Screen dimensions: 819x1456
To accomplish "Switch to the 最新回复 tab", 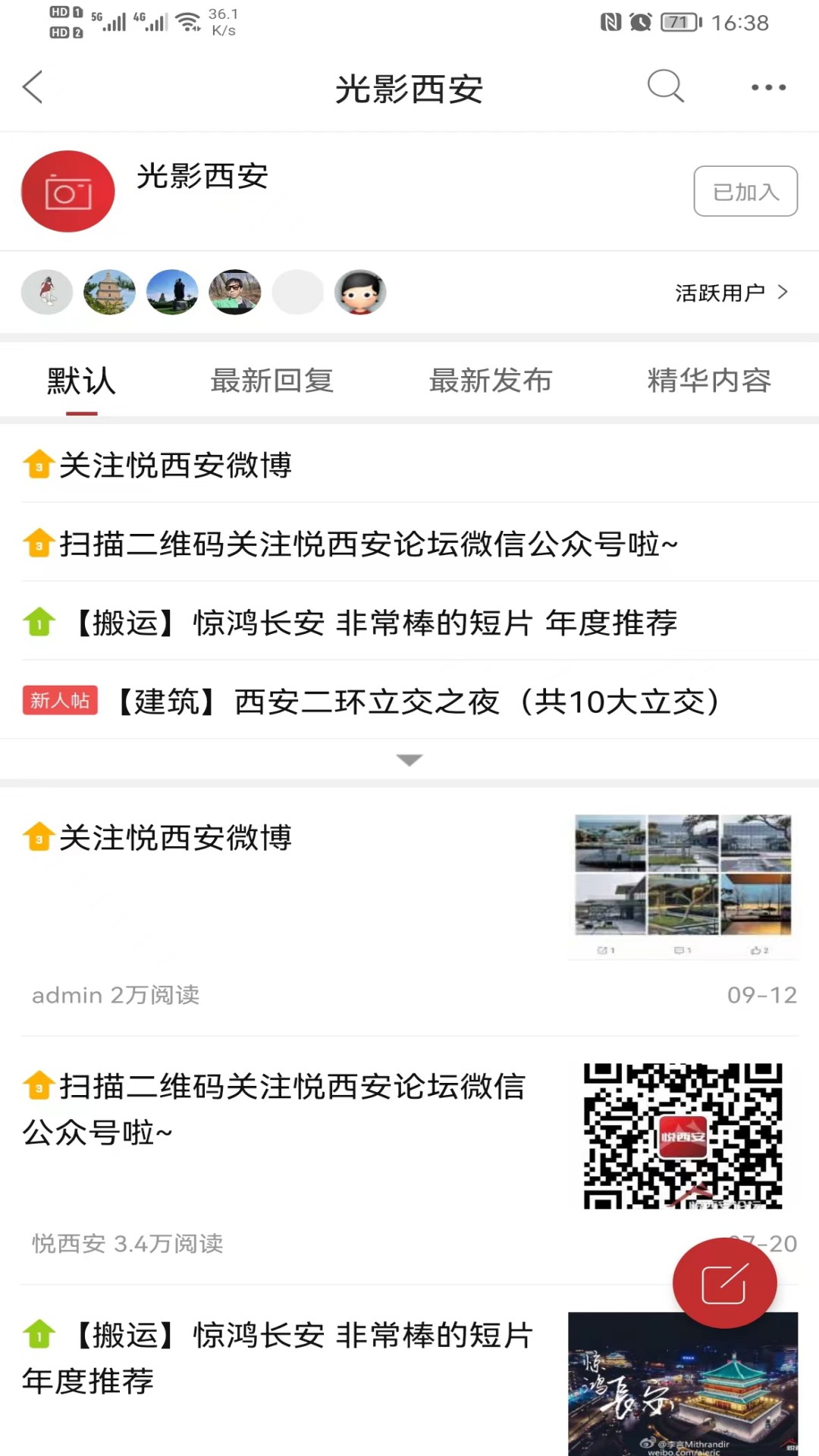I will click(271, 381).
